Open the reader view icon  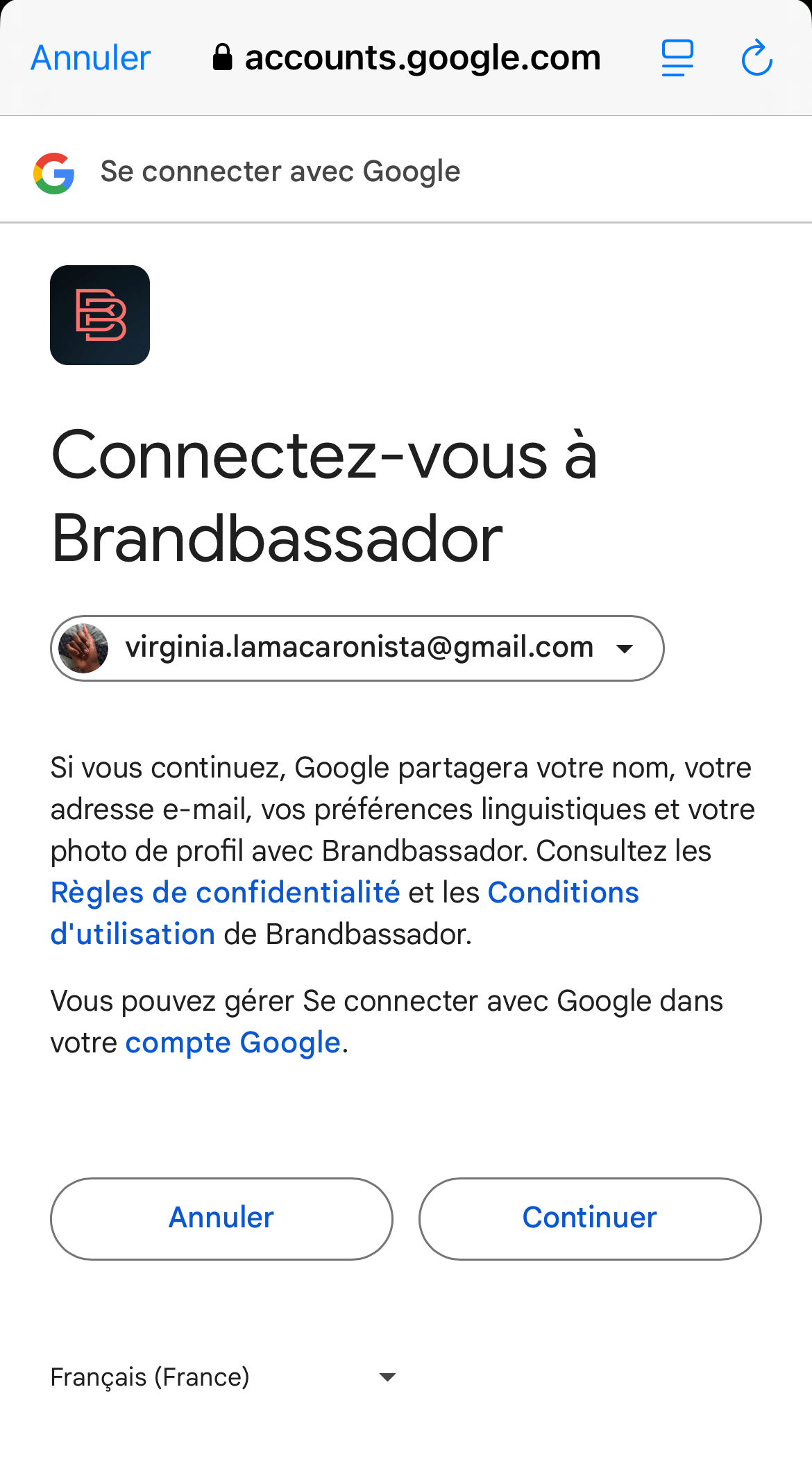pyautogui.click(x=677, y=58)
